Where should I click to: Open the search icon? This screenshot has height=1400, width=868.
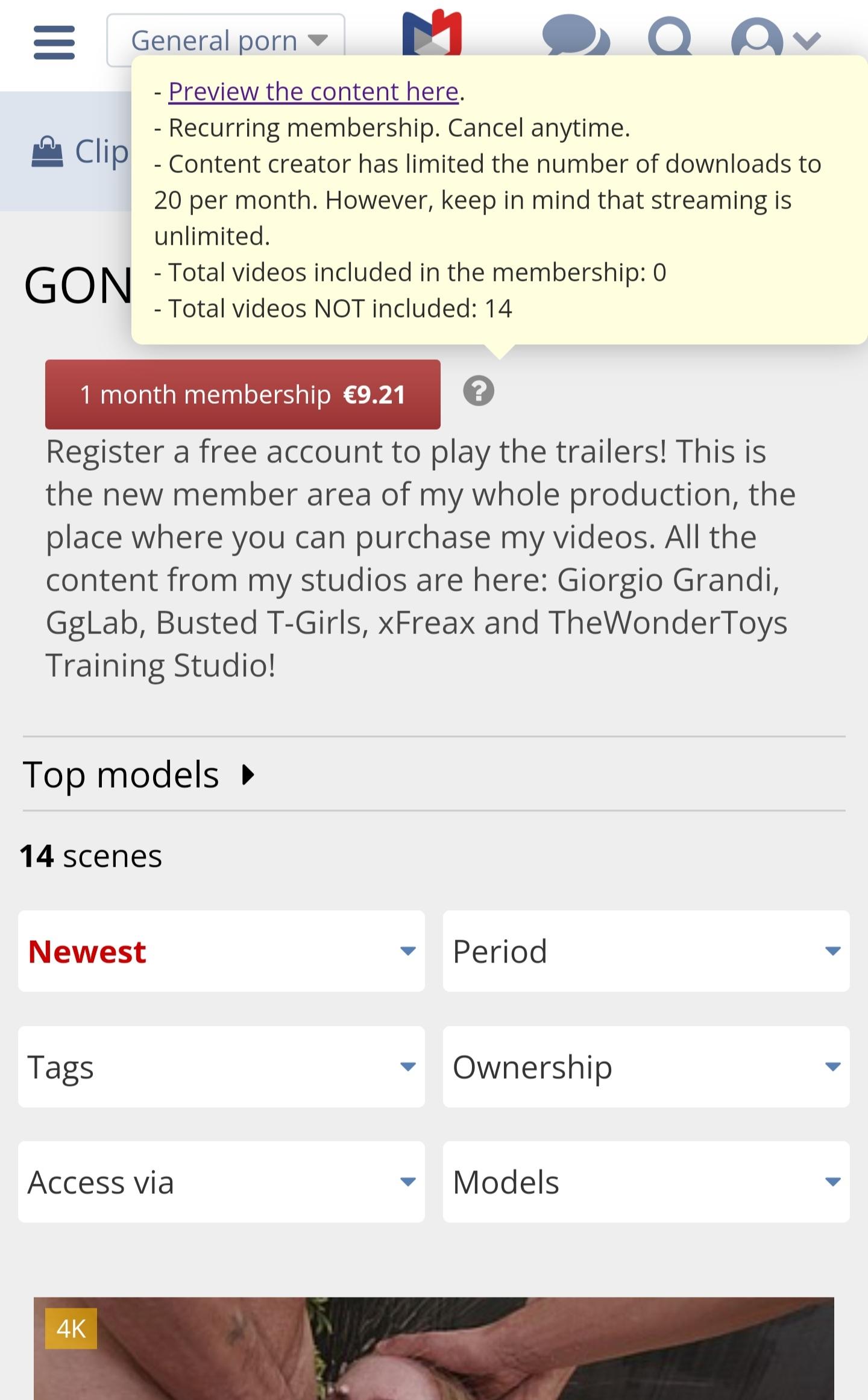(670, 36)
